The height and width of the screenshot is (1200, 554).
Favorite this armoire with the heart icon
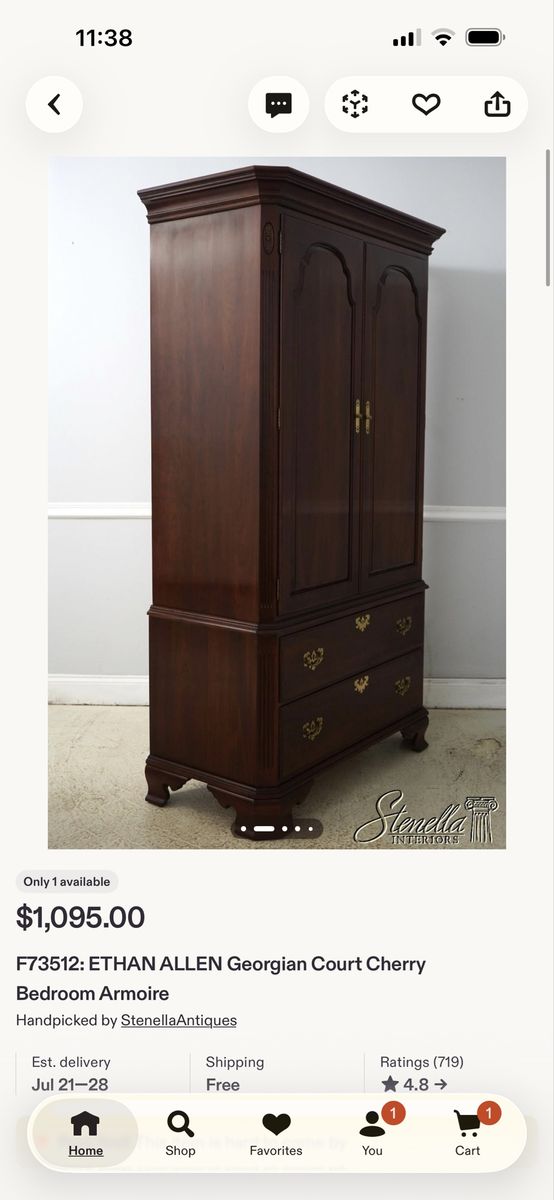[426, 104]
